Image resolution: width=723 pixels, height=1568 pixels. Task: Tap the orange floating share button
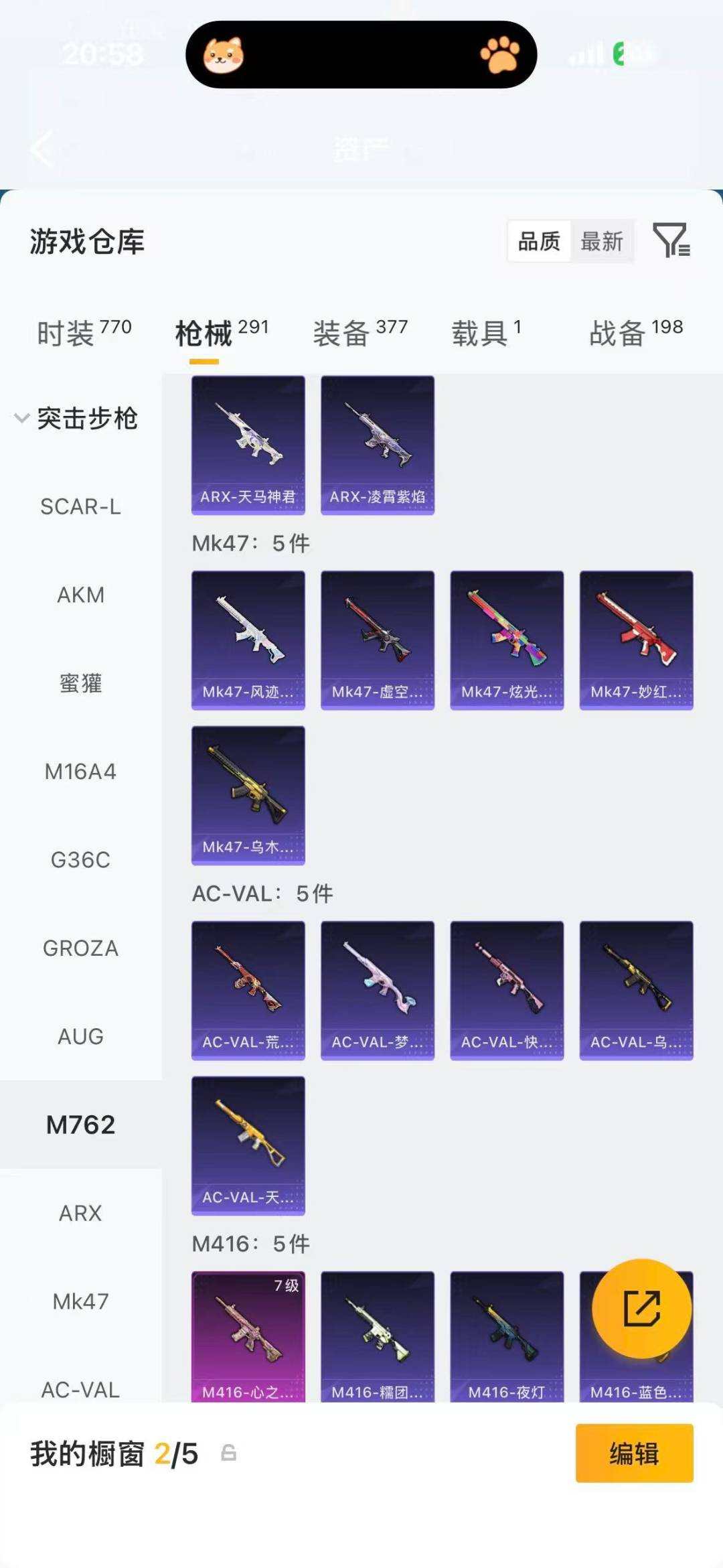click(x=641, y=1309)
